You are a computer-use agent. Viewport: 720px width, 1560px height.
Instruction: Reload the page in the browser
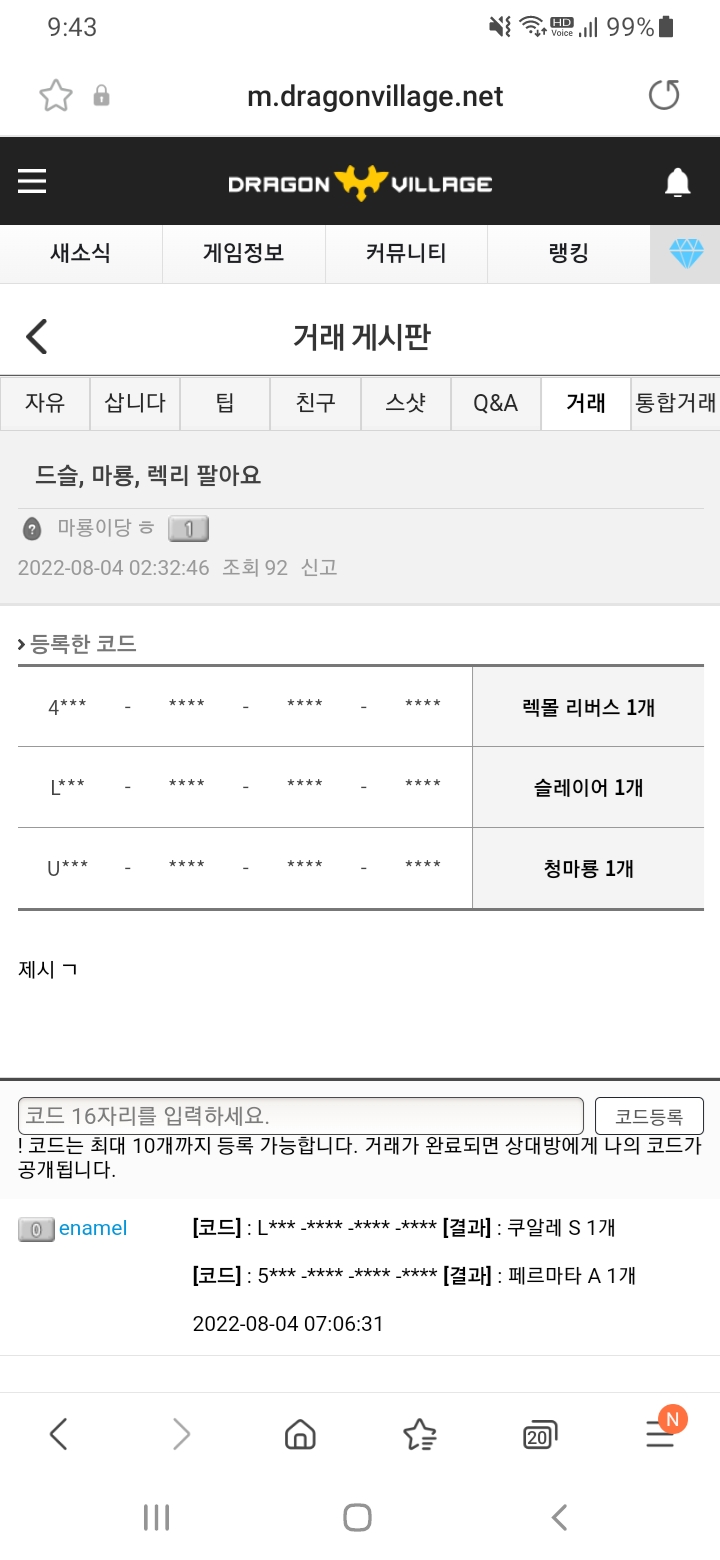coord(664,96)
